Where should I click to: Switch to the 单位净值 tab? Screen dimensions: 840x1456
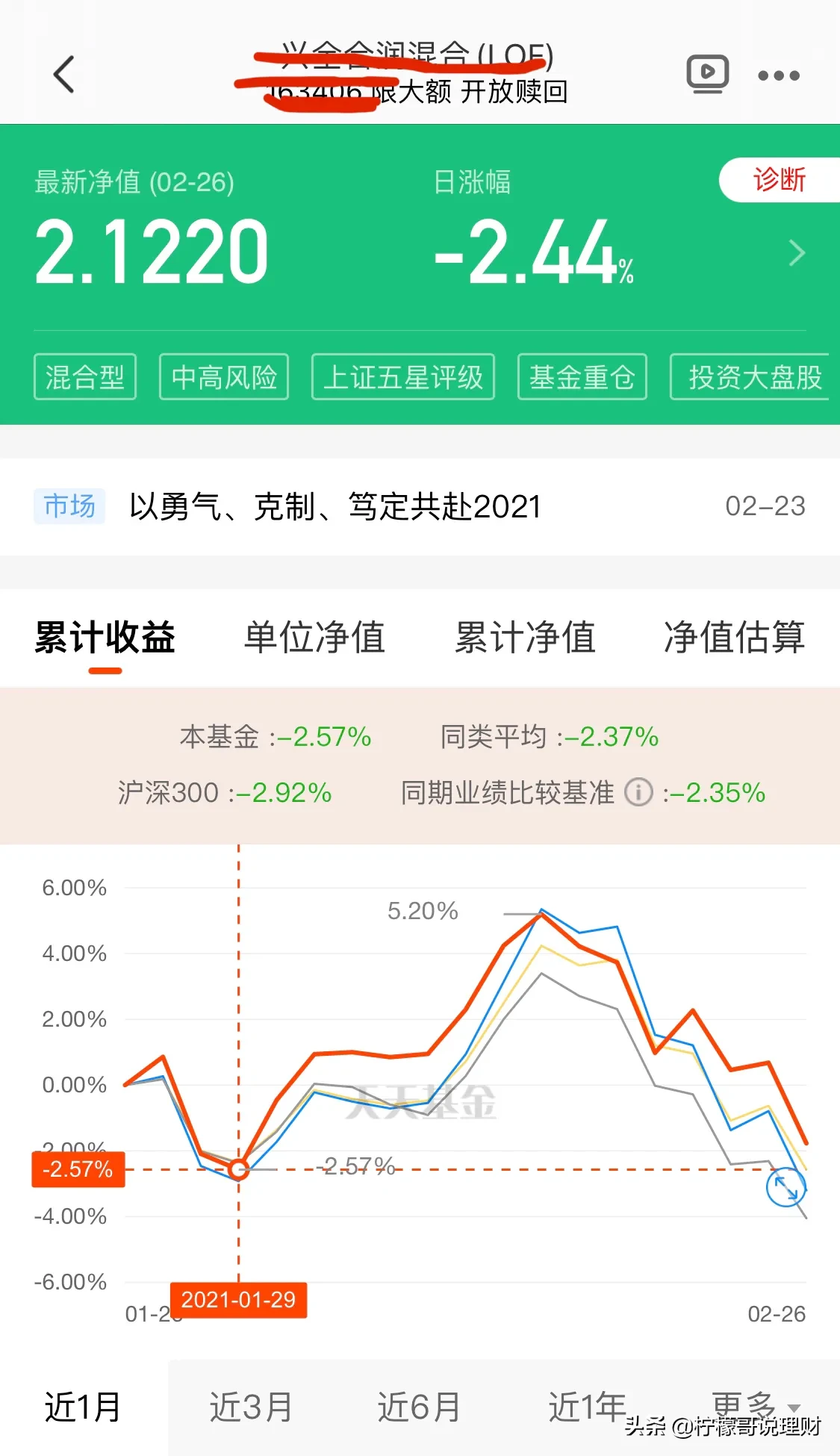tap(314, 638)
